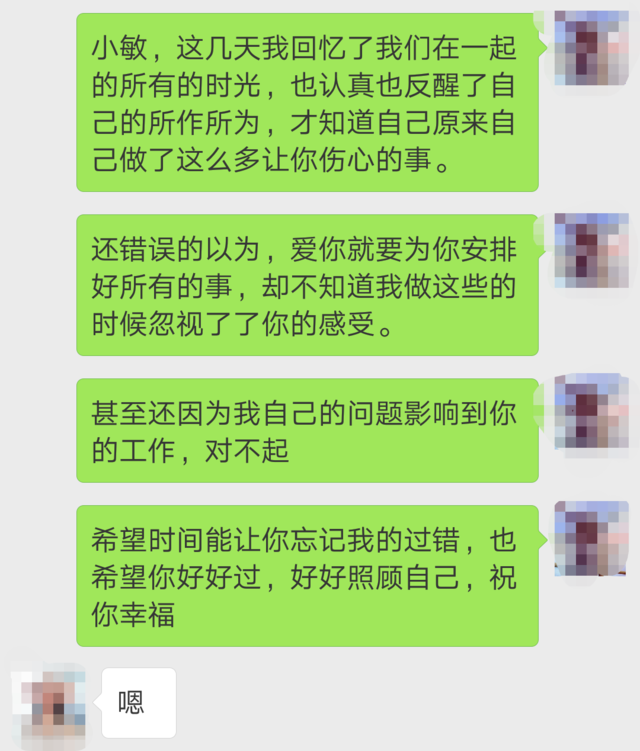View profile from the avatar by the "对不起" message
Screen dimensions: 640x751
(x=591, y=412)
